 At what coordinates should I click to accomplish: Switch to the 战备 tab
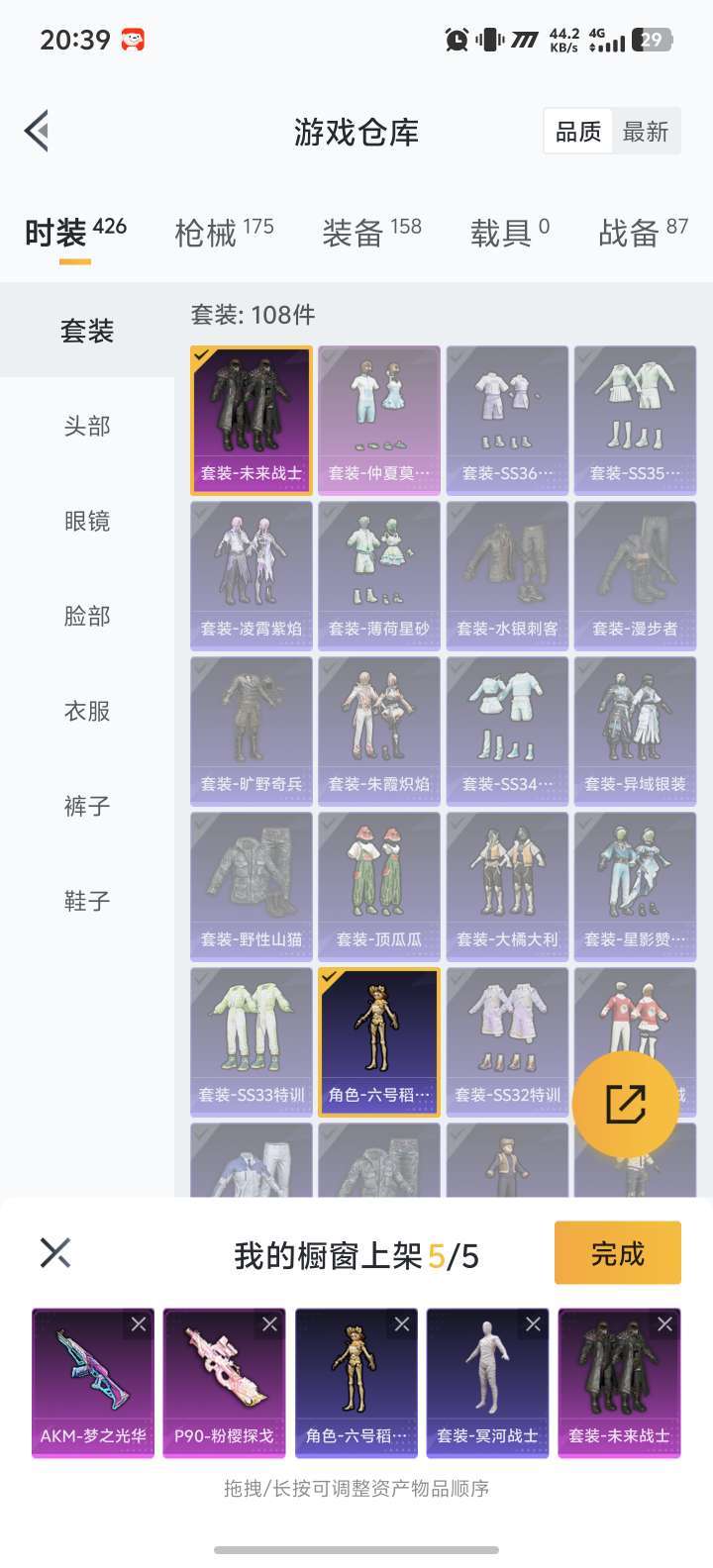pyautogui.click(x=643, y=233)
